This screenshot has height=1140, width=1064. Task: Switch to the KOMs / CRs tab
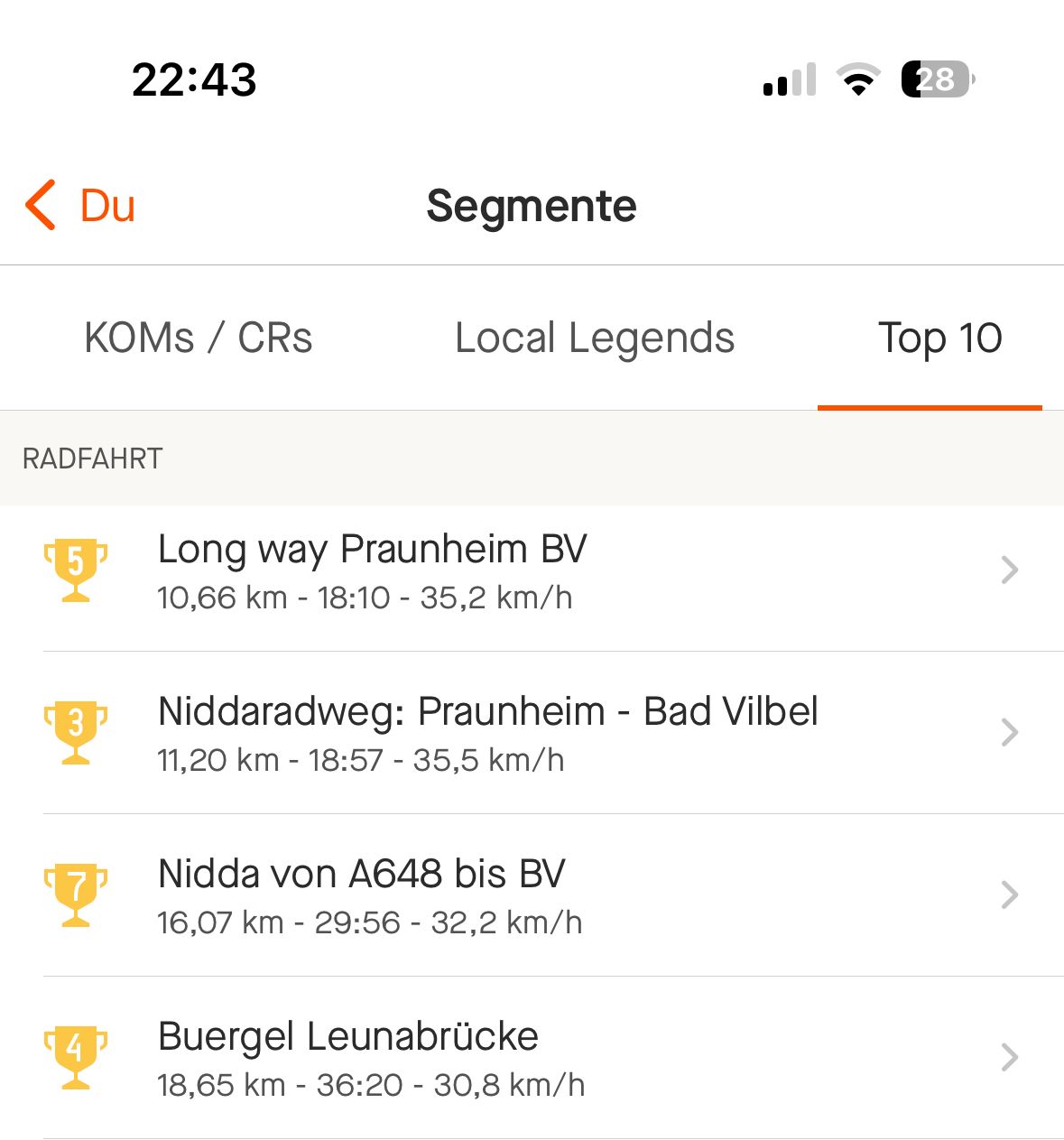click(x=198, y=338)
